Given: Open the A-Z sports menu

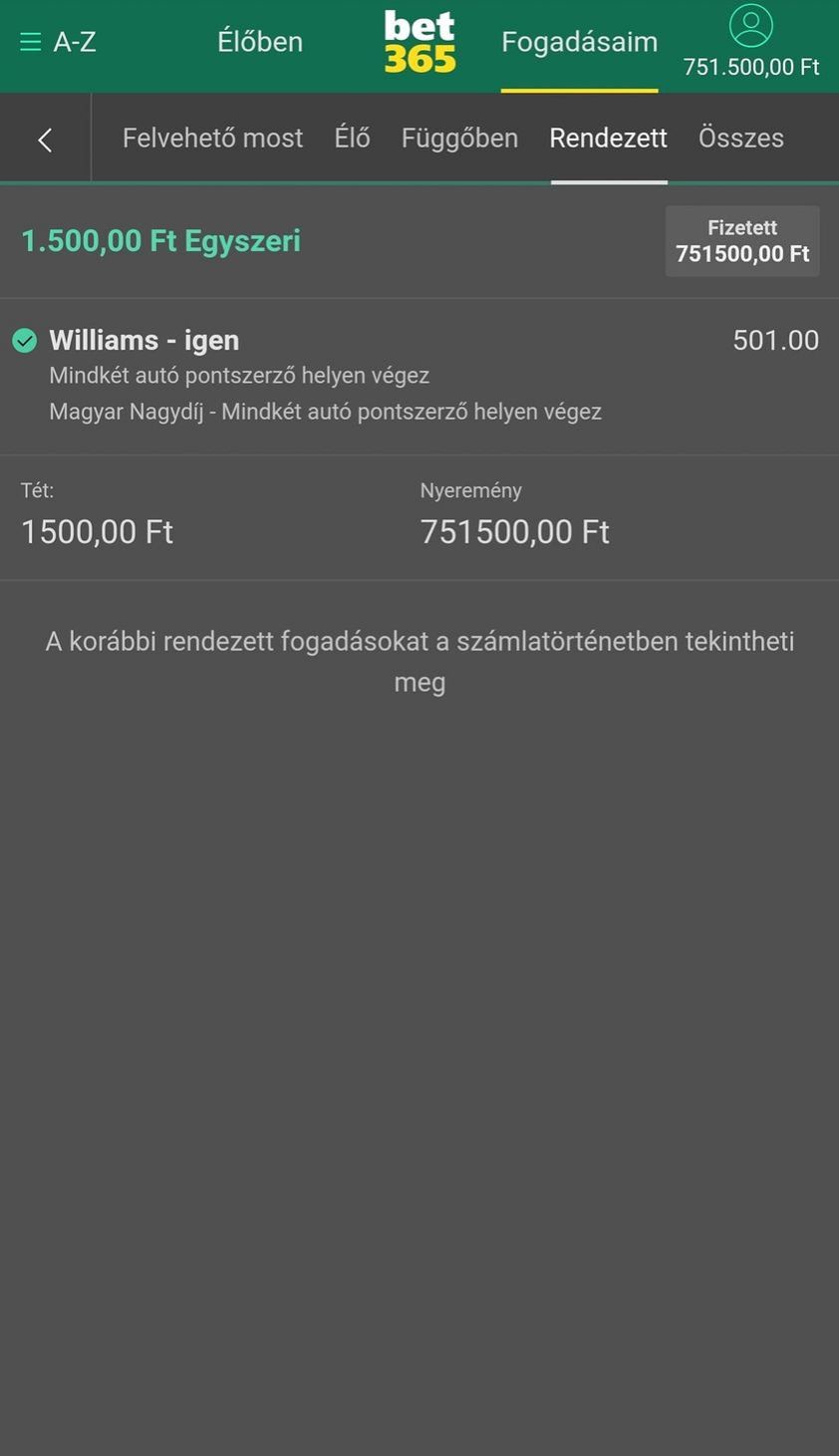Looking at the screenshot, I should 58,42.
